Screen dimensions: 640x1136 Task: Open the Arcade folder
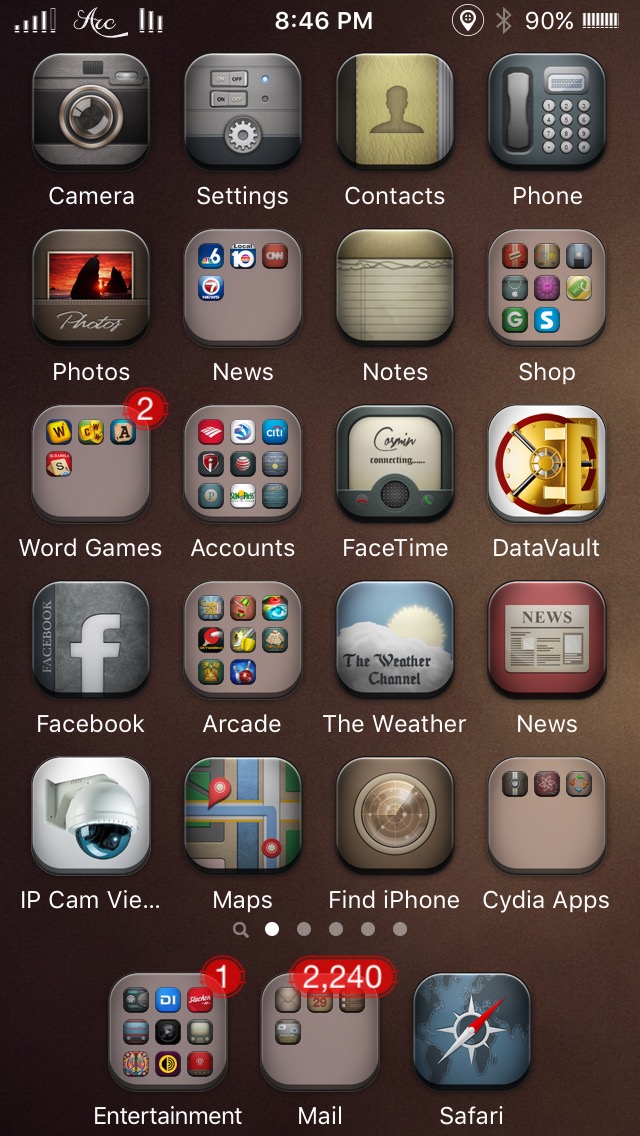click(x=243, y=640)
